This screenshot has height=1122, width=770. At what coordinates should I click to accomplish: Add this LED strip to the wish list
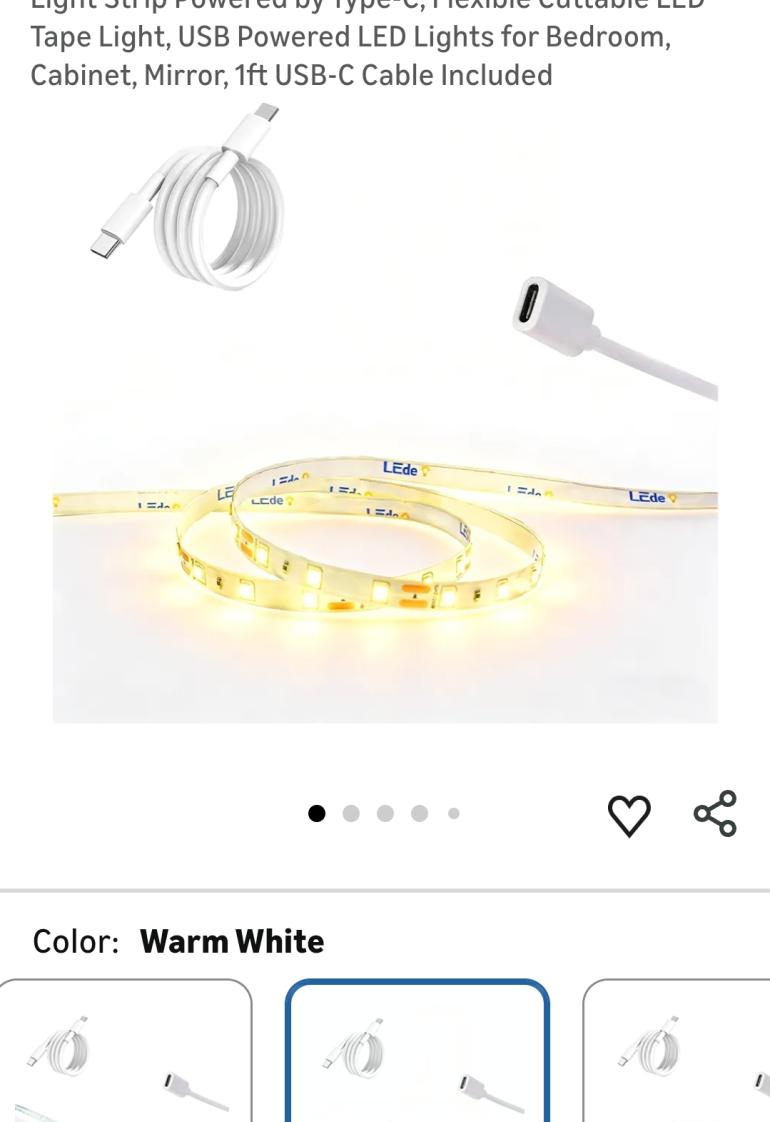tap(629, 815)
